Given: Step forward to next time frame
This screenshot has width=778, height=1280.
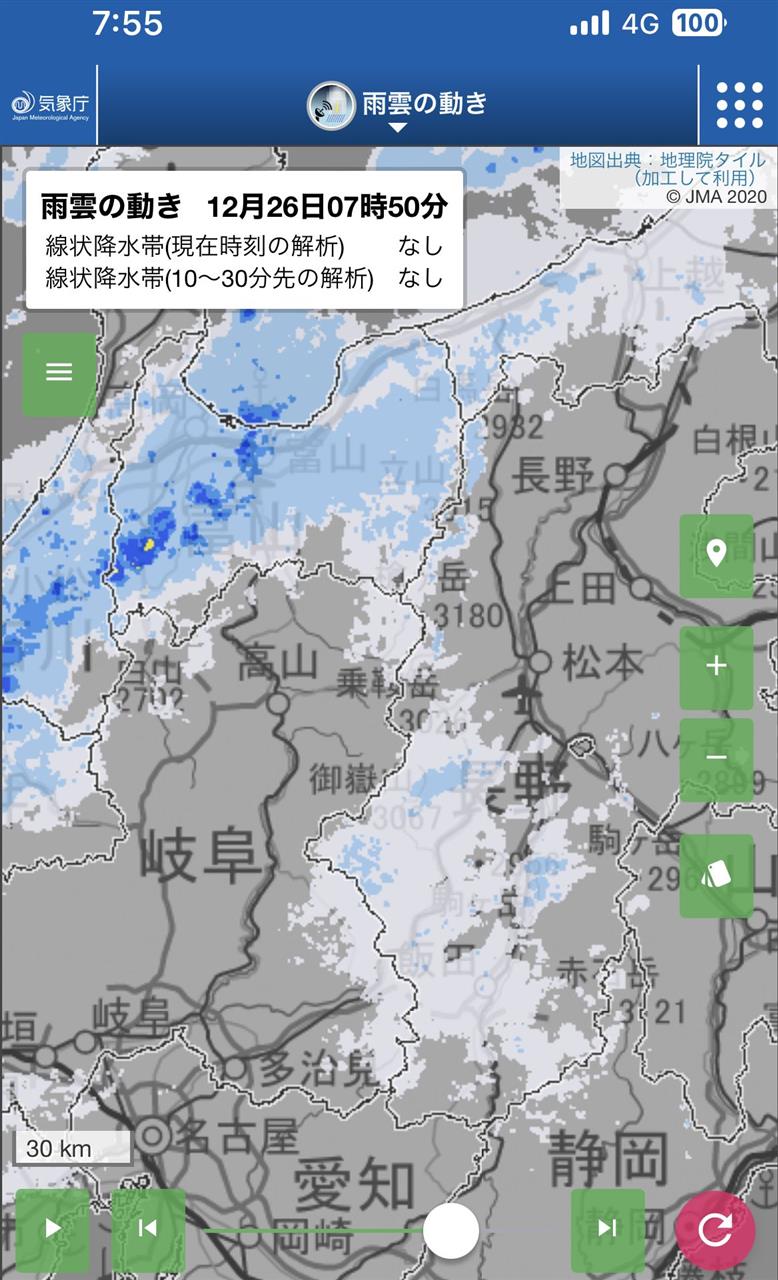Looking at the screenshot, I should click(x=607, y=1229).
